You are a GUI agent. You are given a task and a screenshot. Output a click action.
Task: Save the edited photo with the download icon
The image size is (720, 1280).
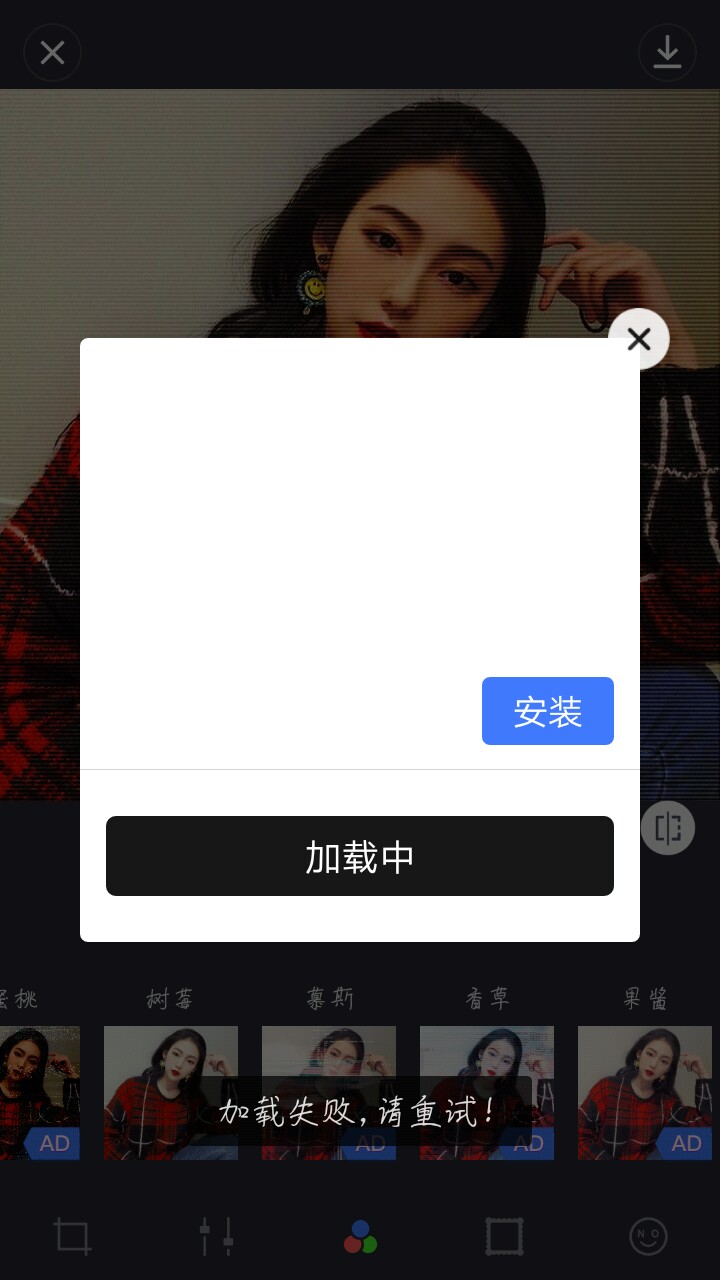[667, 52]
